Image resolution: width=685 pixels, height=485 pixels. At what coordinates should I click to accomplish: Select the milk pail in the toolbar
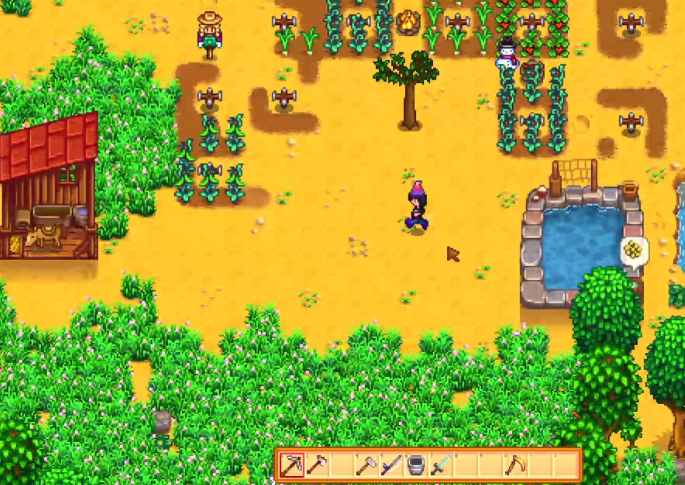[416, 465]
